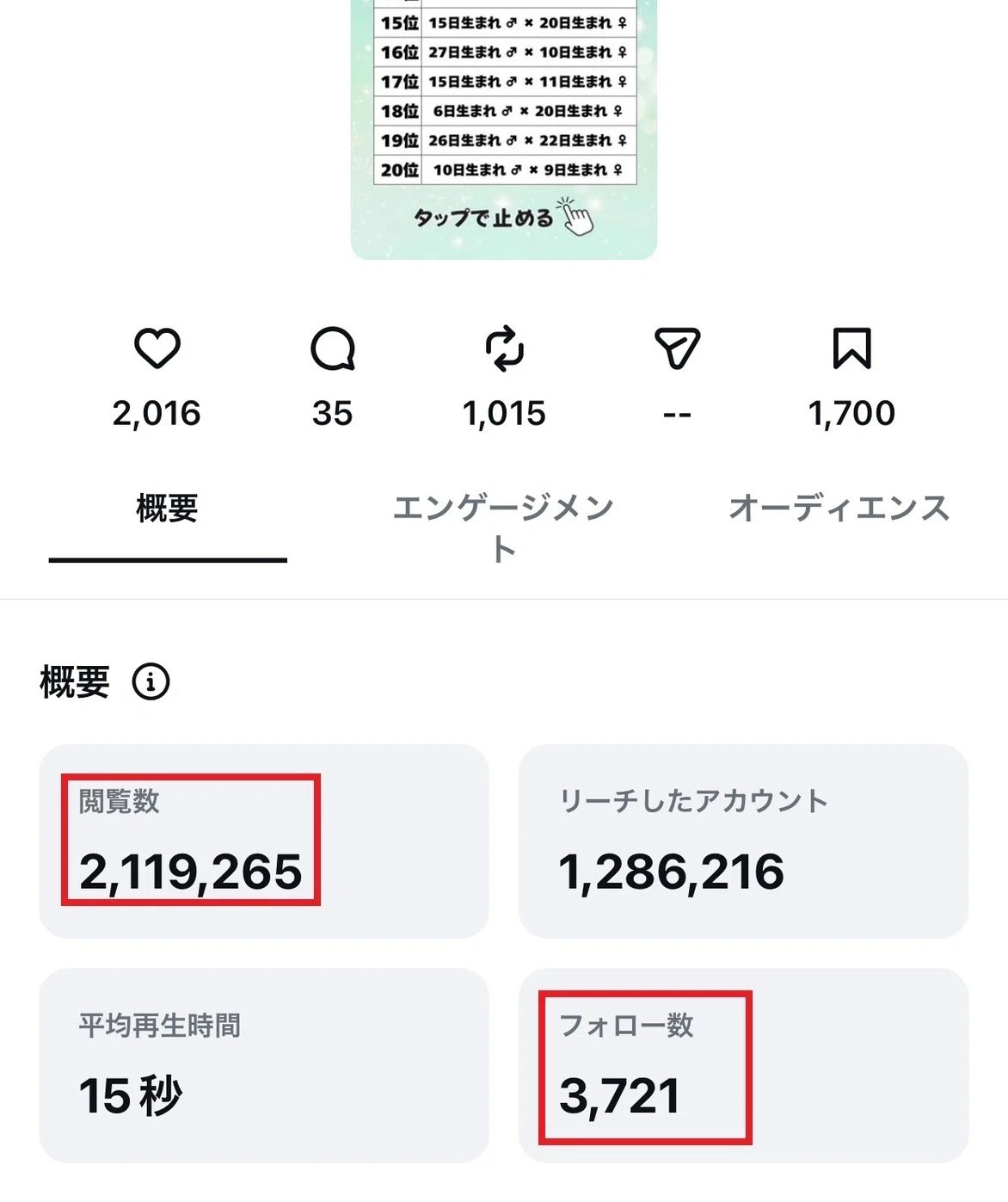Select the 概要 tab

pyautogui.click(x=168, y=509)
